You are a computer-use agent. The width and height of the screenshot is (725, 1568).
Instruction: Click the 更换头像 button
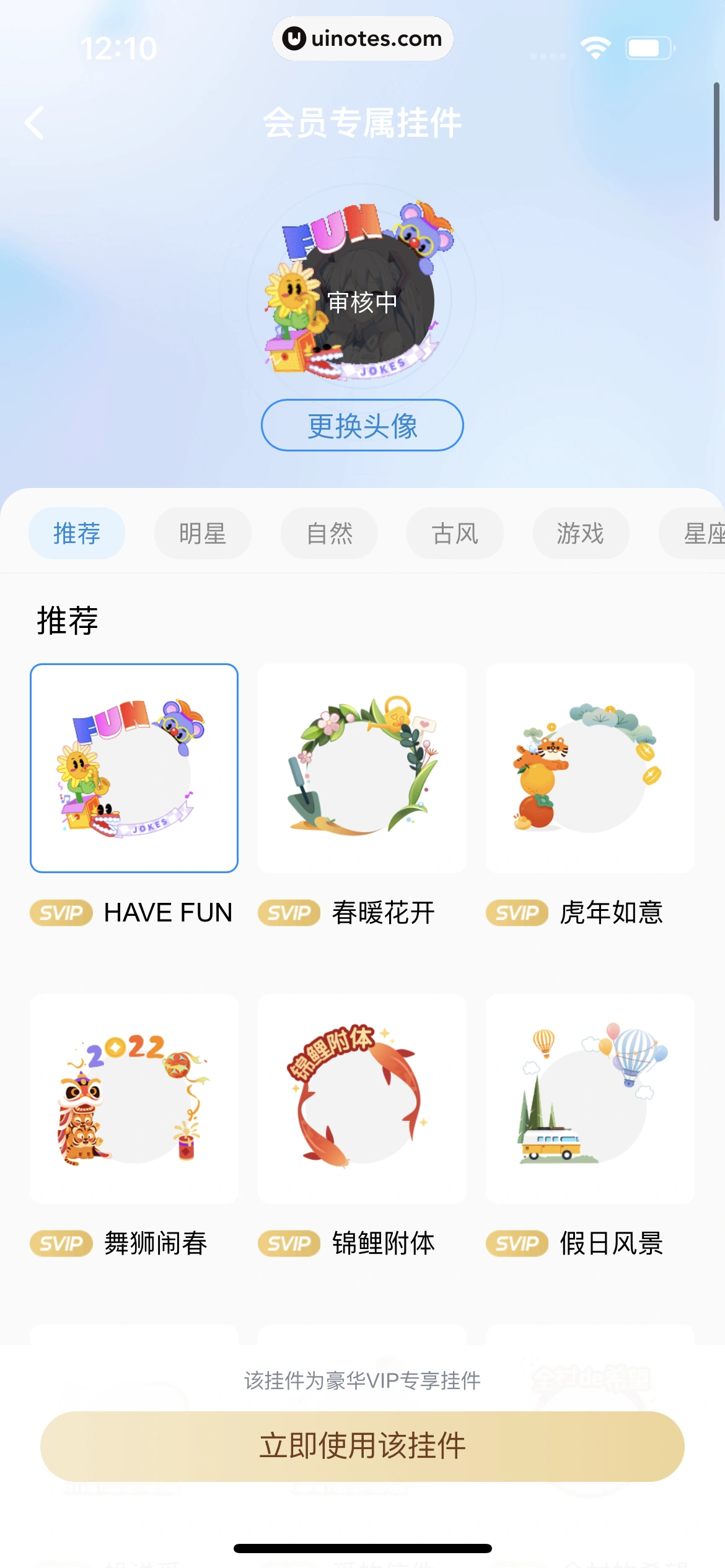click(362, 425)
